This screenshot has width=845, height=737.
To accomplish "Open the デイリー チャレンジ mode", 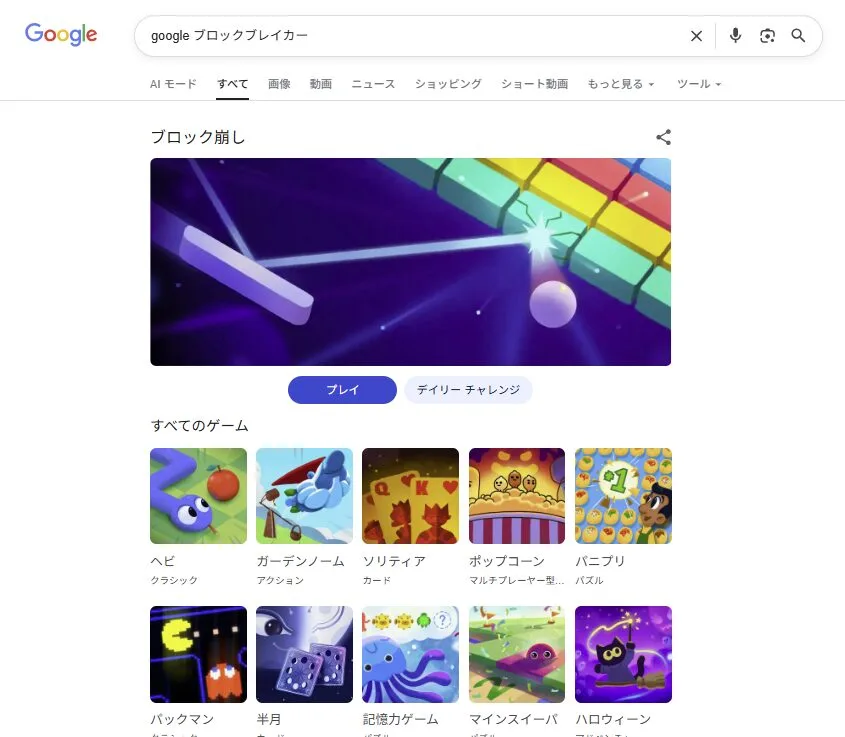I will tap(468, 390).
